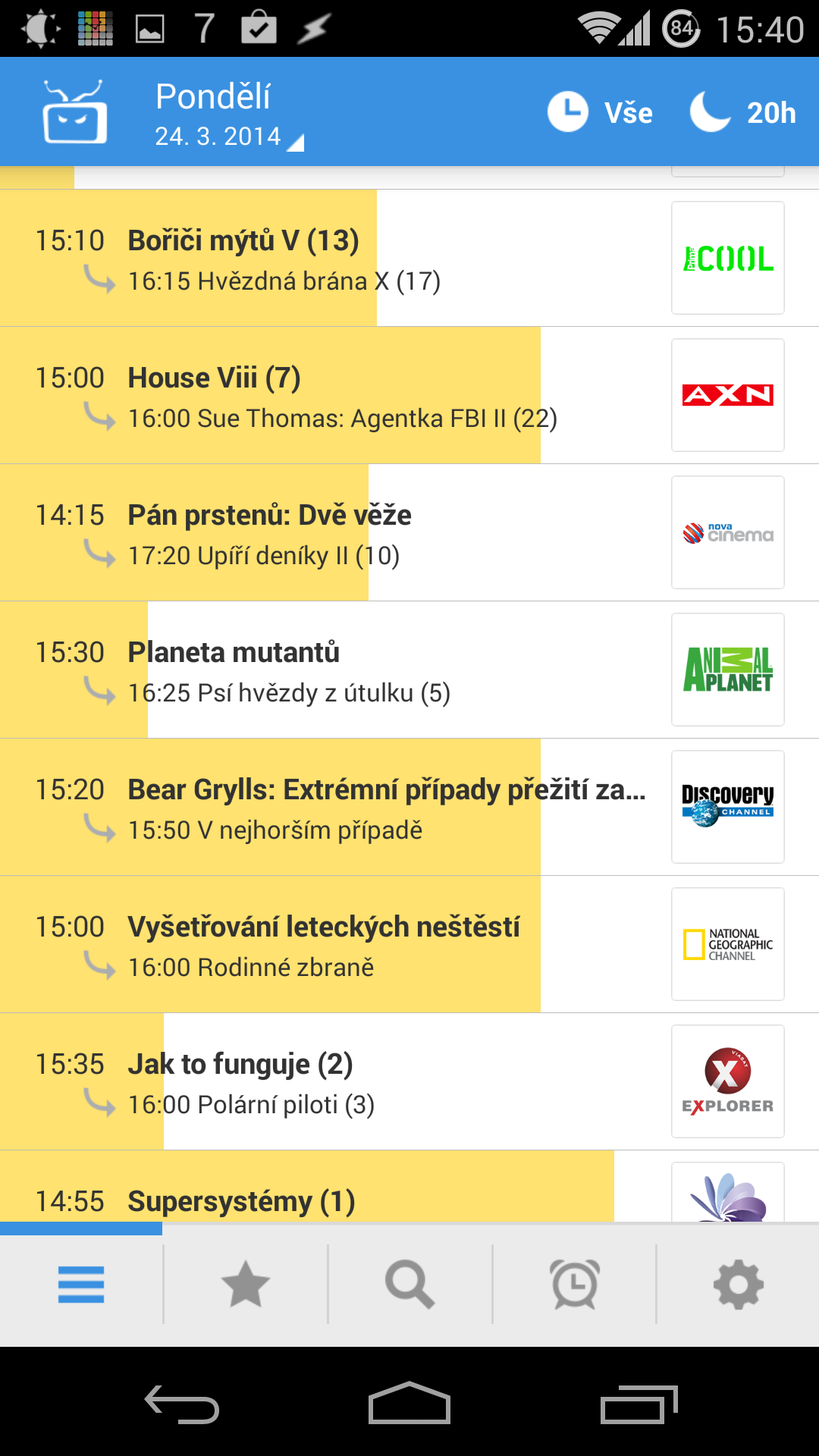The width and height of the screenshot is (819, 1456).
Task: Open Supersystémy (1) programme
Action: point(409,1187)
